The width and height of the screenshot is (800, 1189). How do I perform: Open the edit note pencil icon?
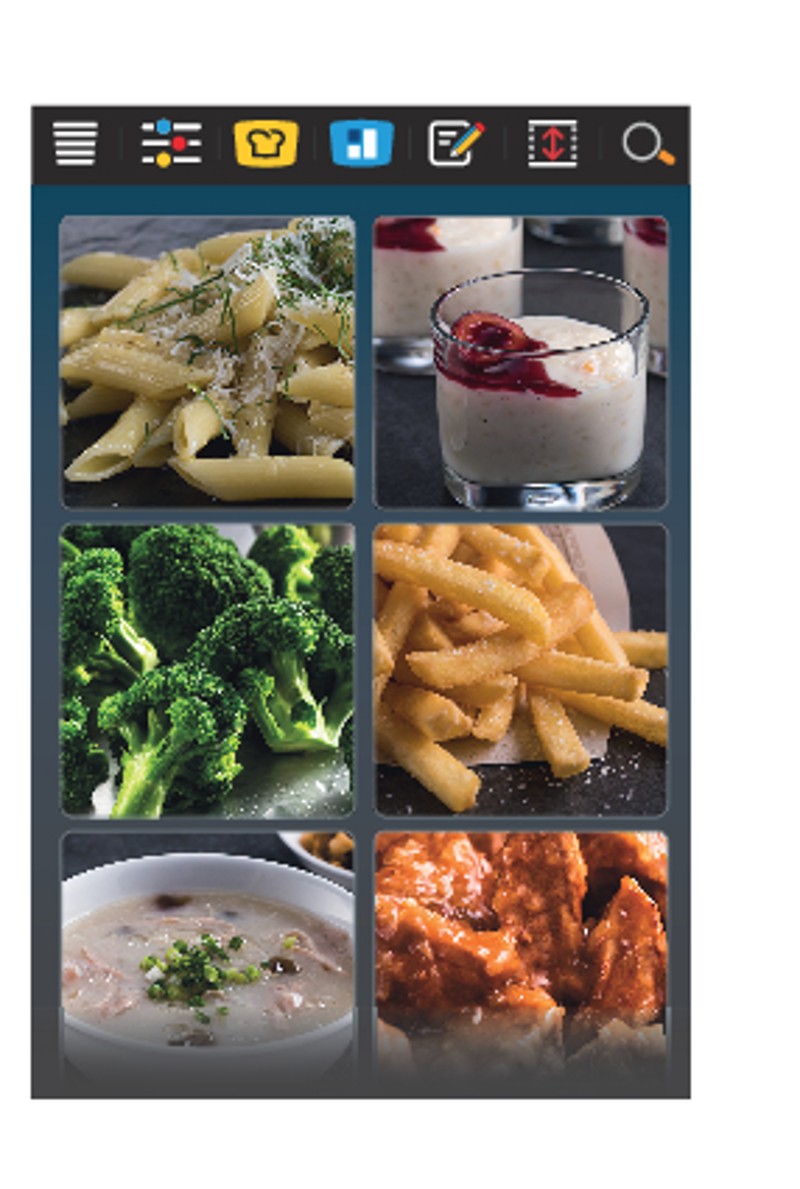[x=456, y=144]
